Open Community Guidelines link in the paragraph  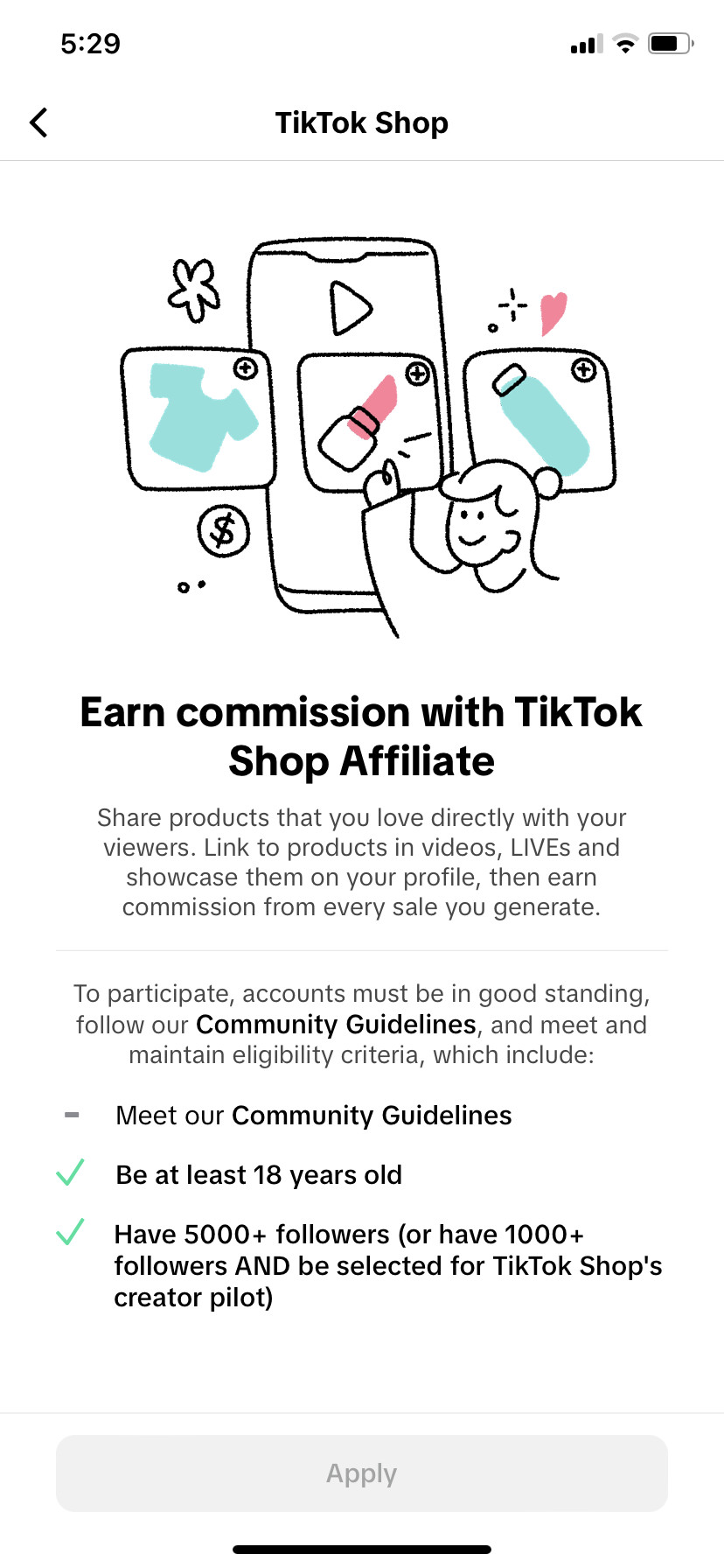click(x=336, y=1024)
